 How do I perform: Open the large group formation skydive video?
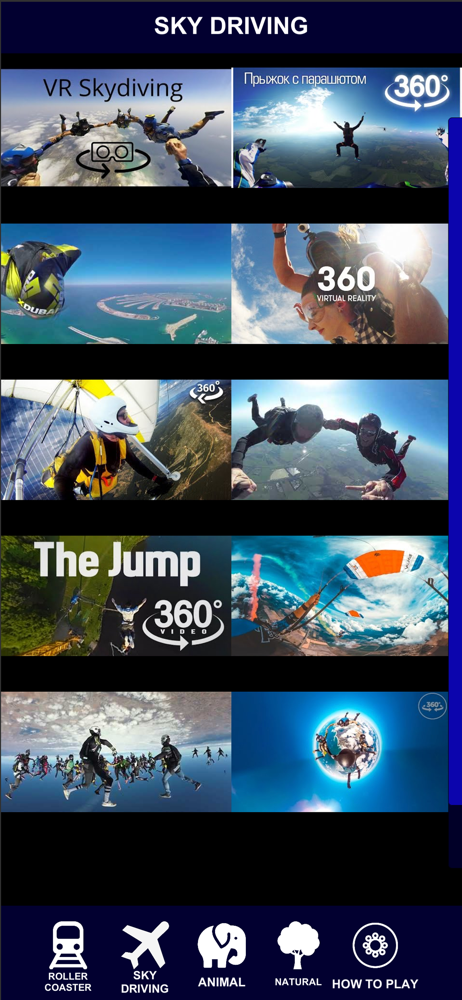(116, 752)
